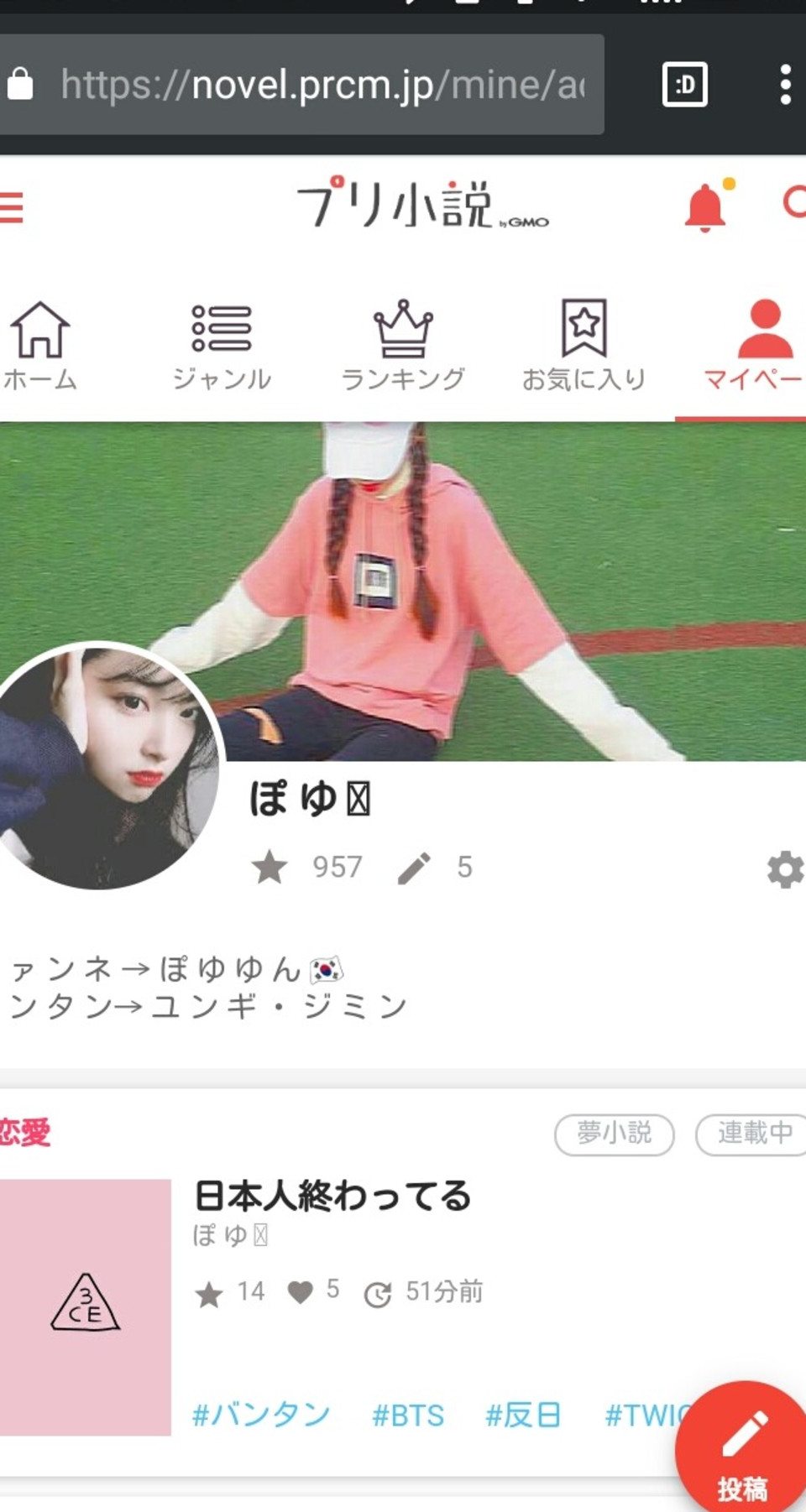Go to the ホーム tab
Image resolution: width=806 pixels, height=1512 pixels.
tap(39, 346)
